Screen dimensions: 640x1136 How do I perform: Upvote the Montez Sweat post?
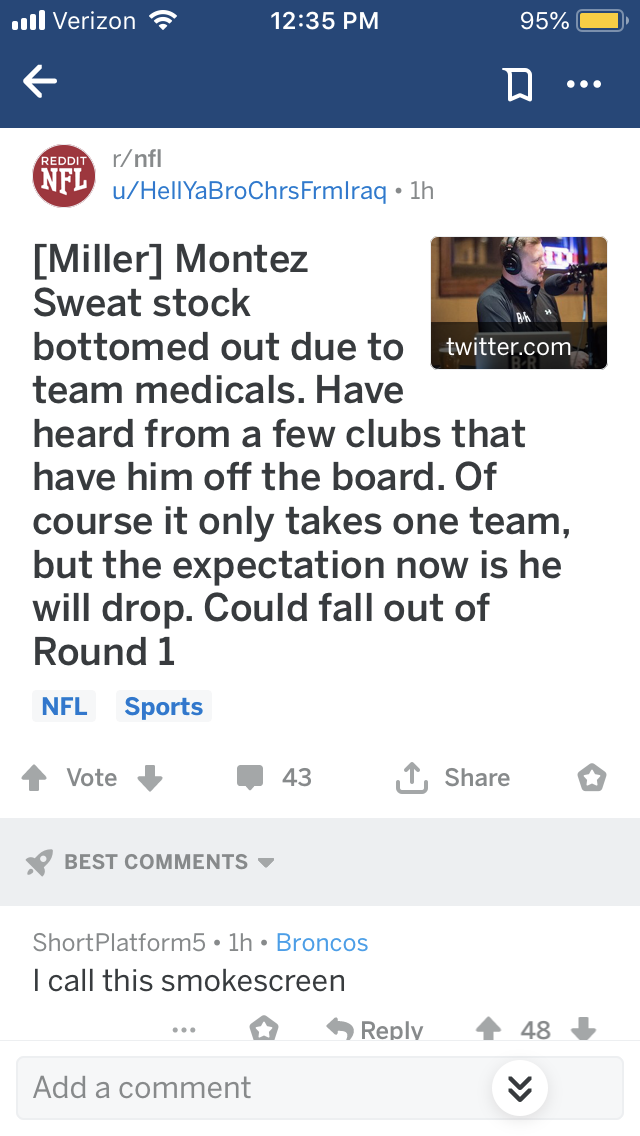[x=34, y=778]
